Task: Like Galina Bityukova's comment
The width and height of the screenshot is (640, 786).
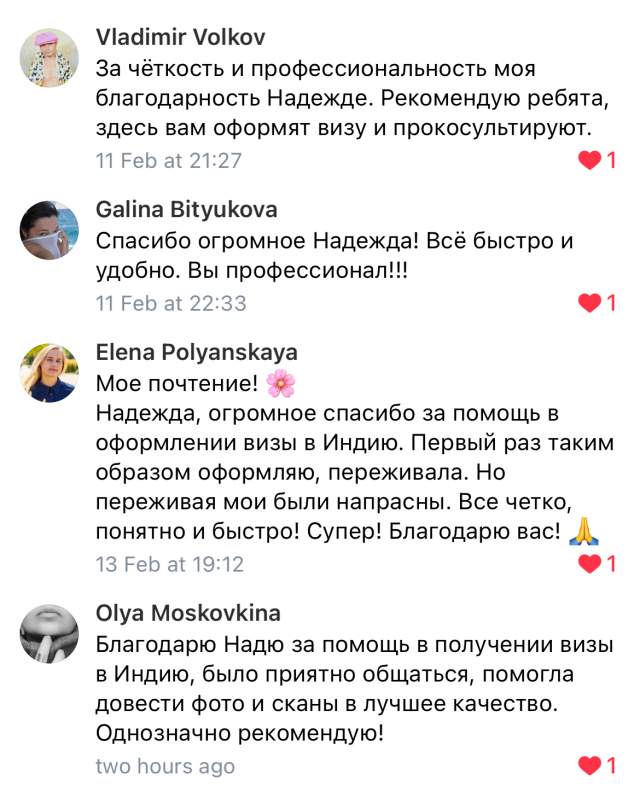Action: click(590, 303)
